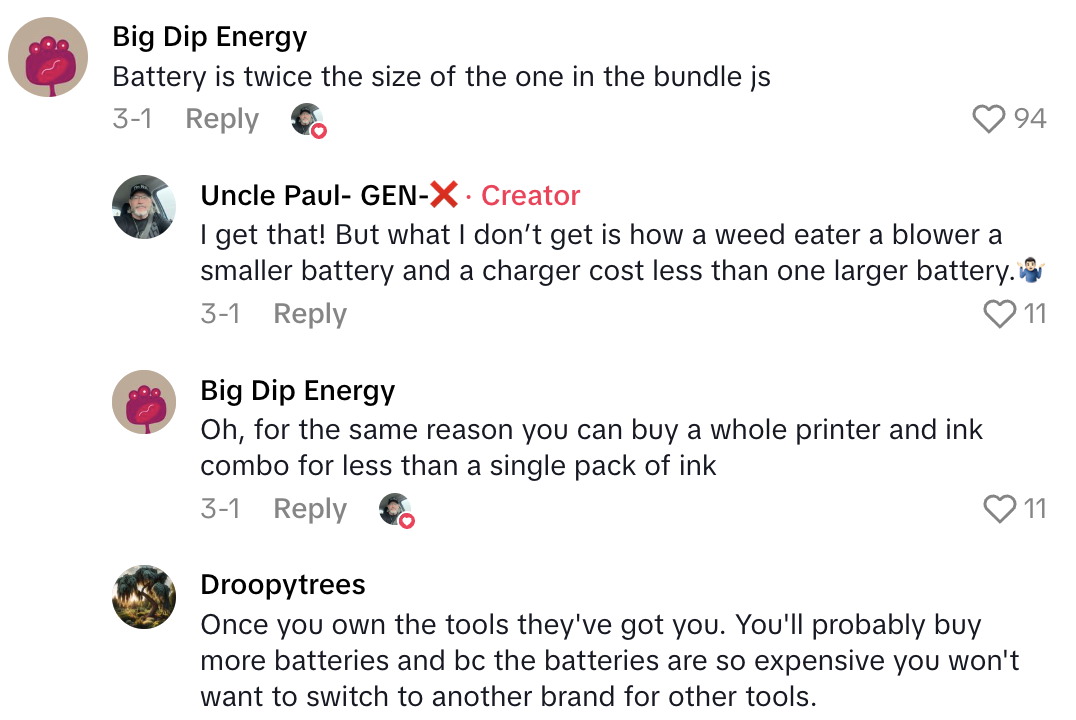Like Big Dip Energy's battery size comment
The height and width of the screenshot is (720, 1076).
[989, 119]
